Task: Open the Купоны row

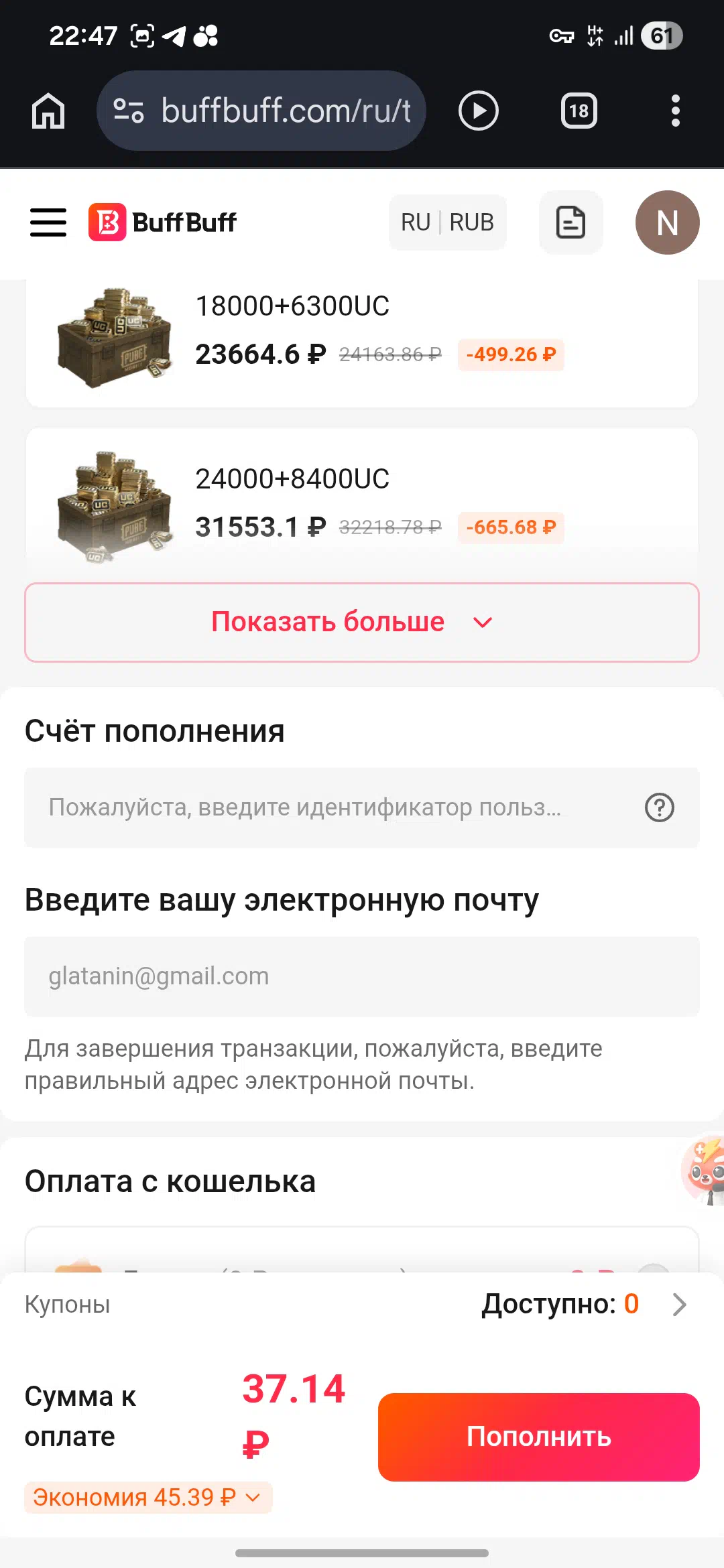Action: coord(362,1305)
